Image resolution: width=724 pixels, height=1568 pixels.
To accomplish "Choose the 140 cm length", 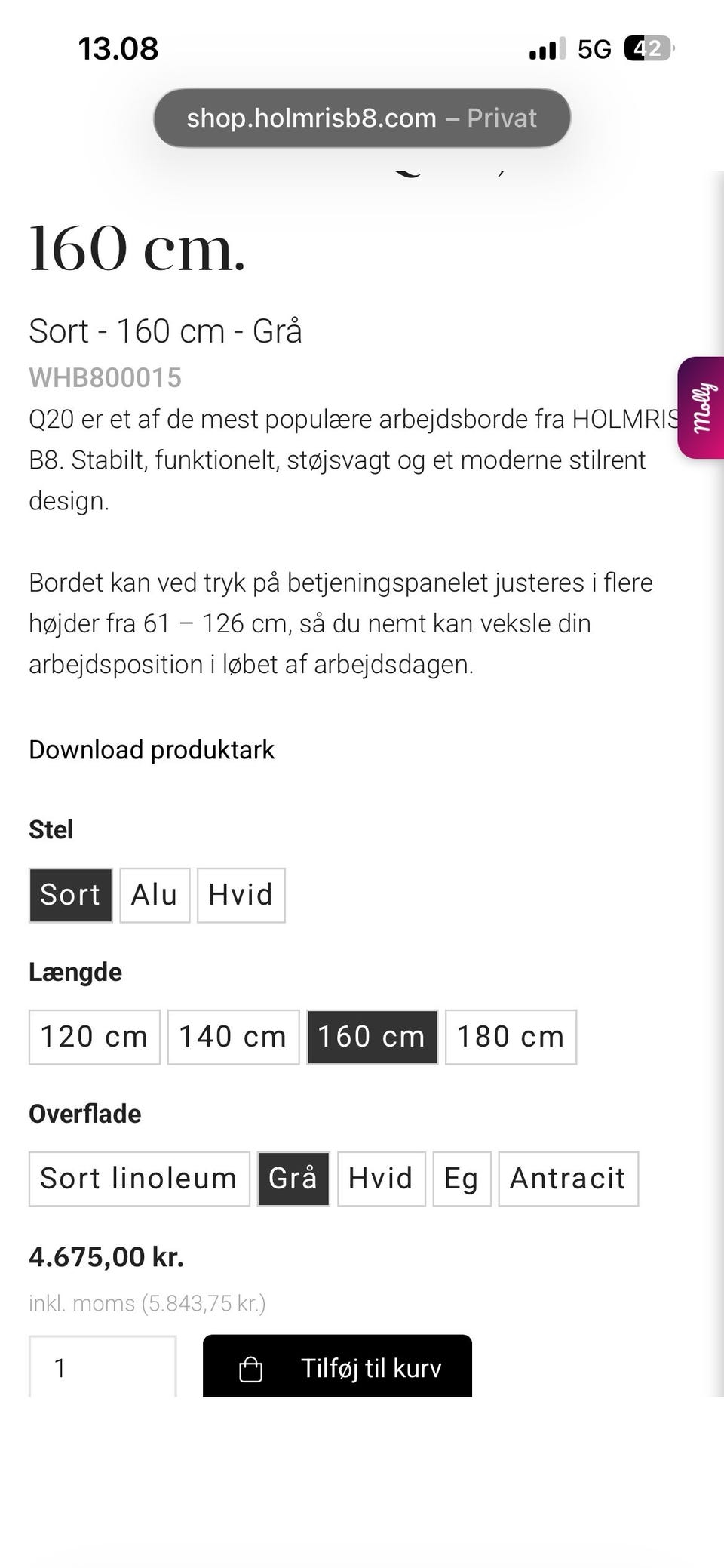I will pos(233,1037).
